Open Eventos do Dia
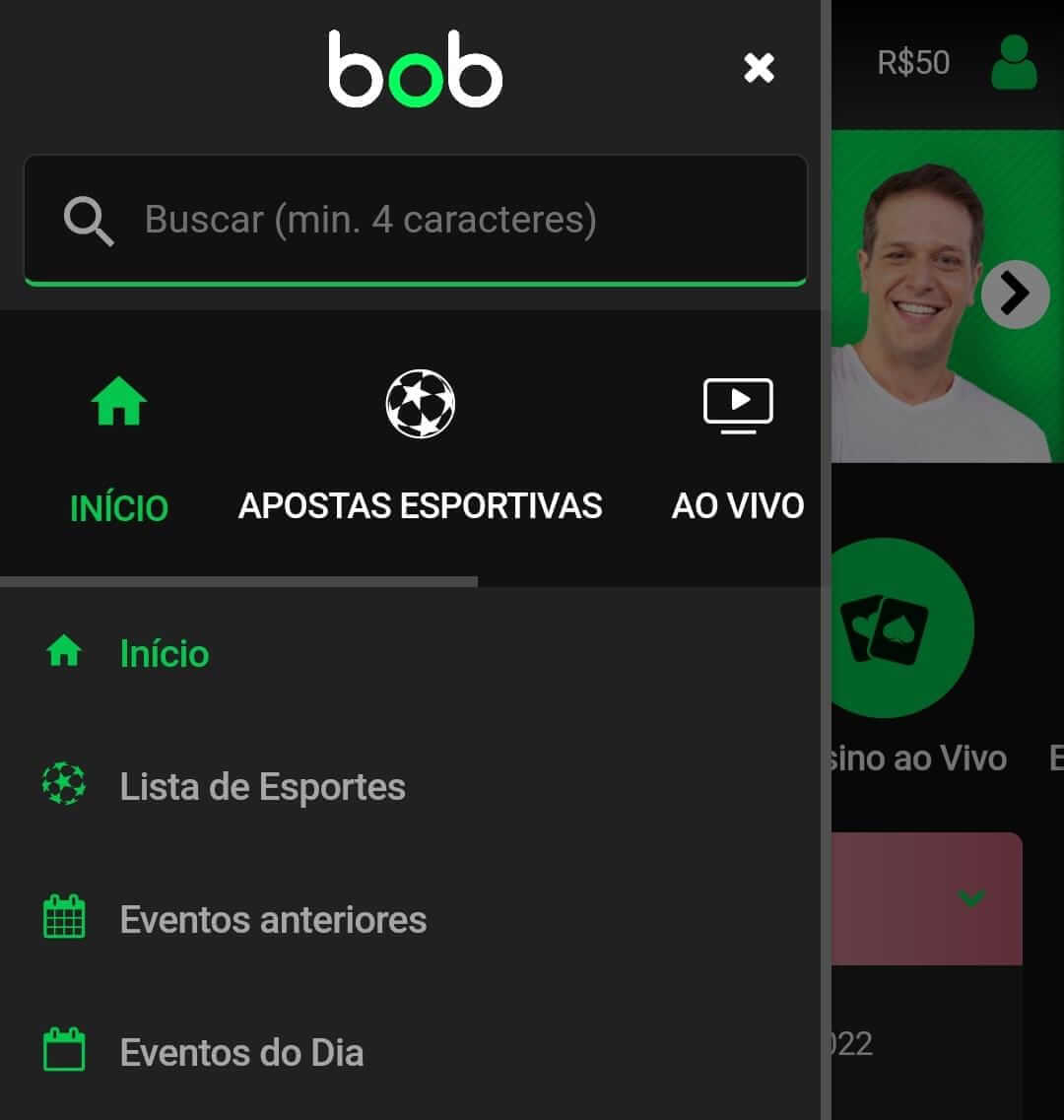The image size is (1064, 1120). (241, 1052)
